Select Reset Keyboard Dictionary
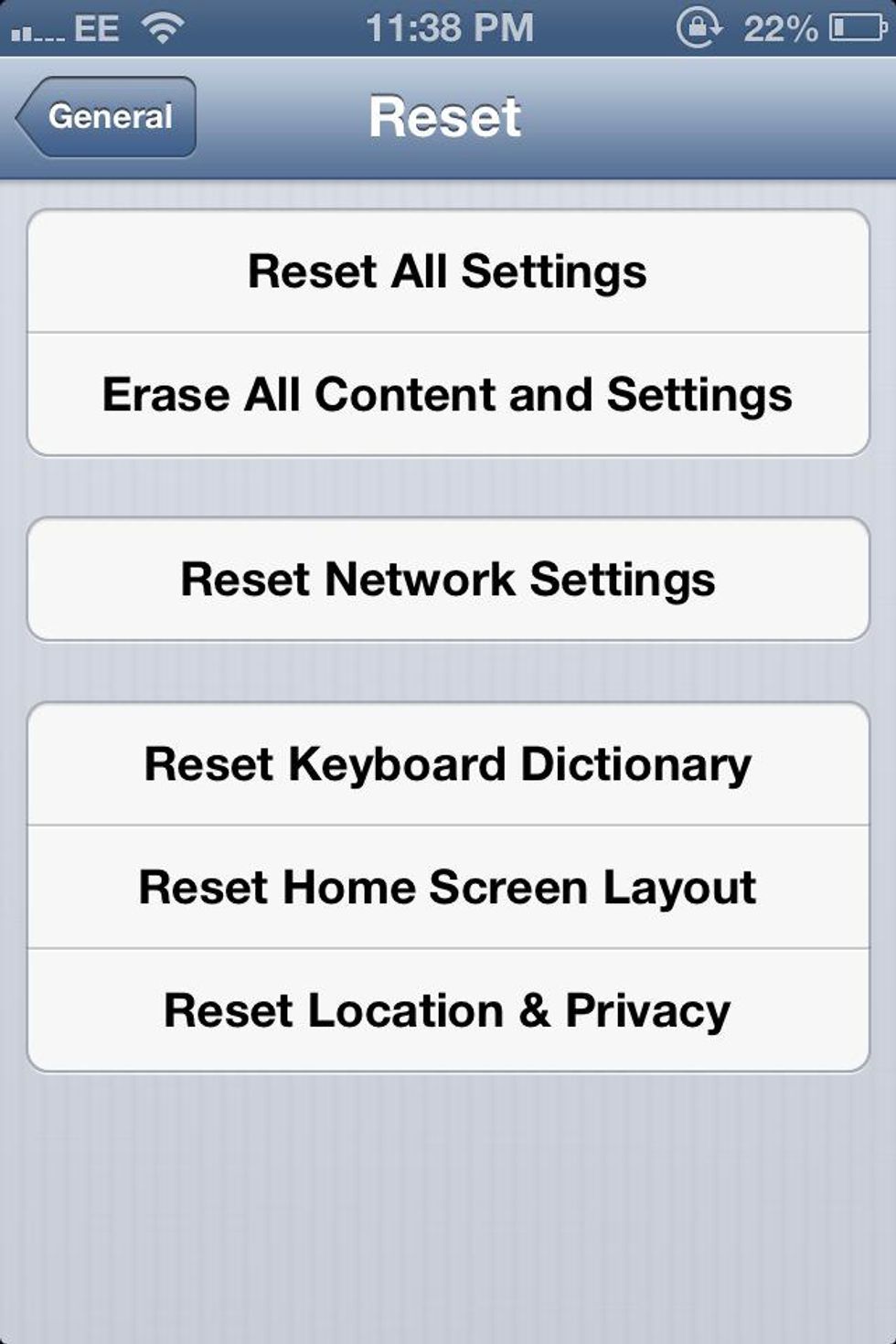Viewport: 896px width, 1344px height. pos(447,764)
